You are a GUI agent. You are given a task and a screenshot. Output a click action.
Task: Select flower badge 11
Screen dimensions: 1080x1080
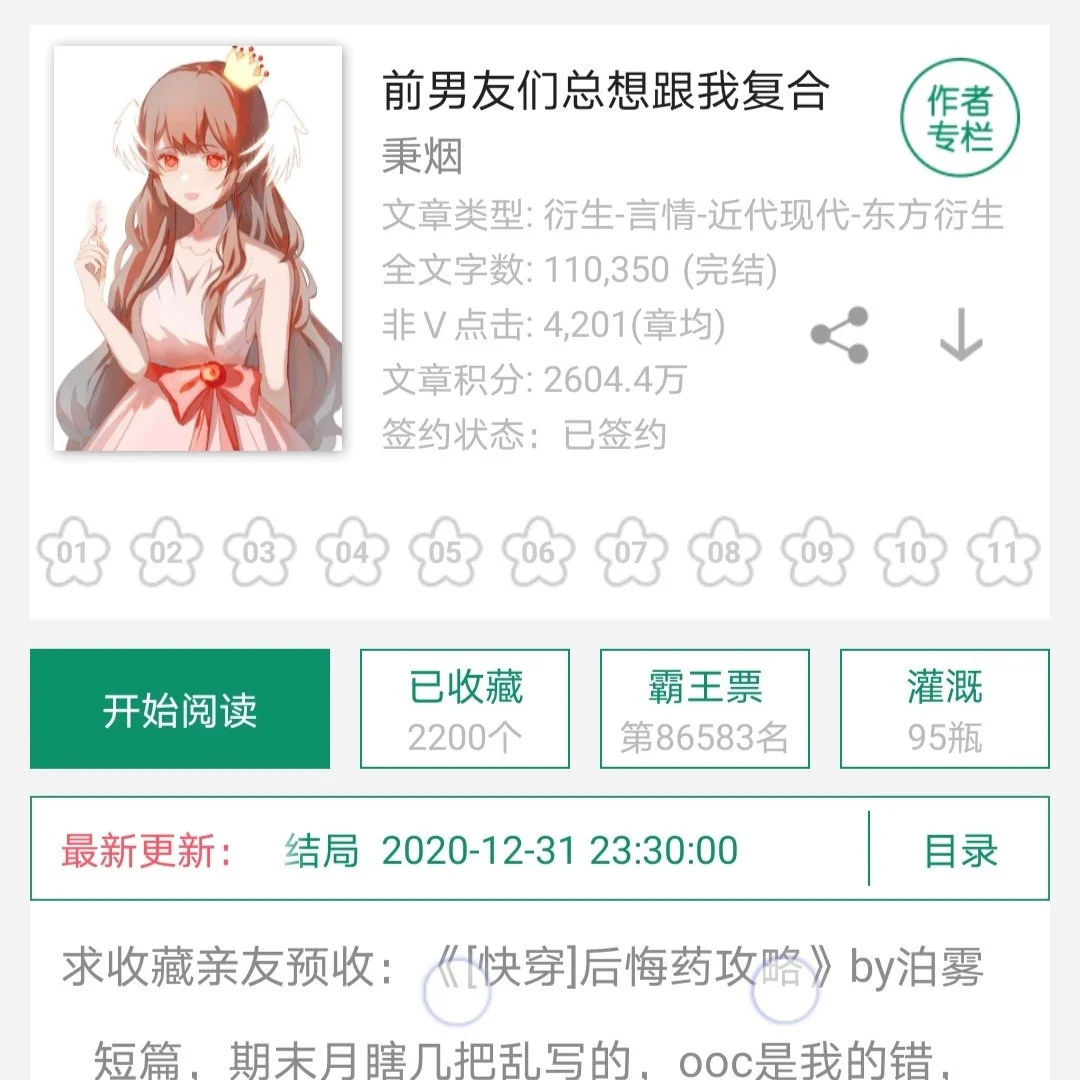(x=1002, y=551)
